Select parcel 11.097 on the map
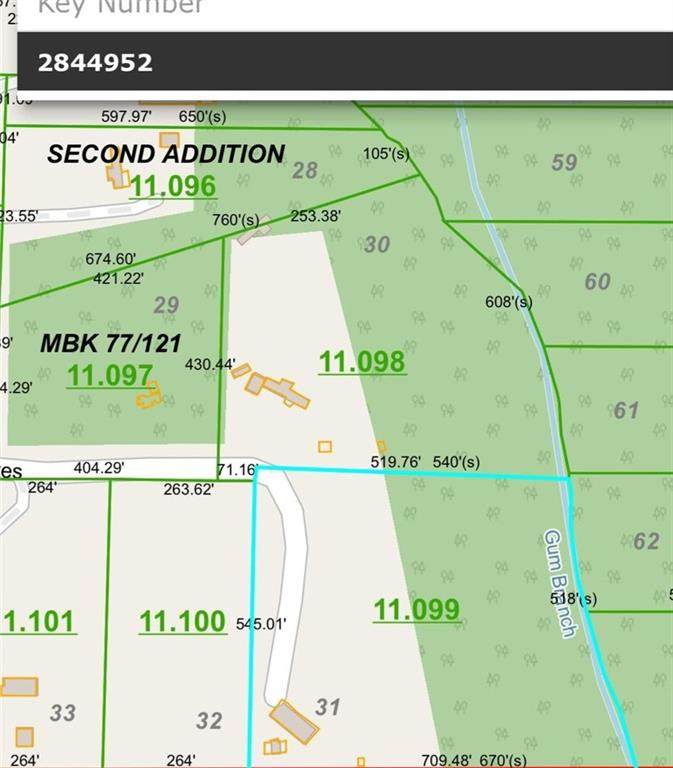Viewport: 673px width, 768px height. coord(110,375)
